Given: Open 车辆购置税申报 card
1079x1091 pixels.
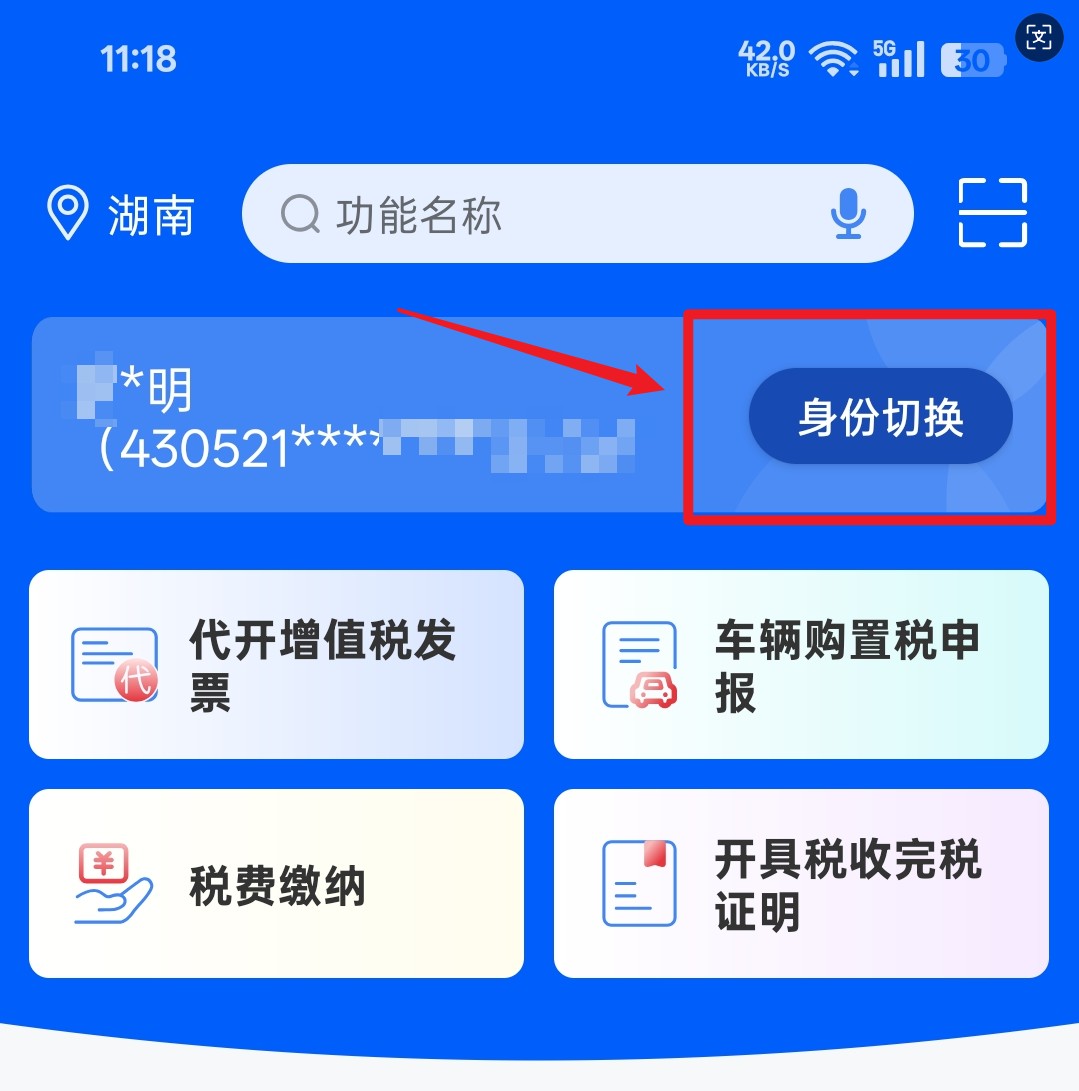Looking at the screenshot, I should 801,665.
